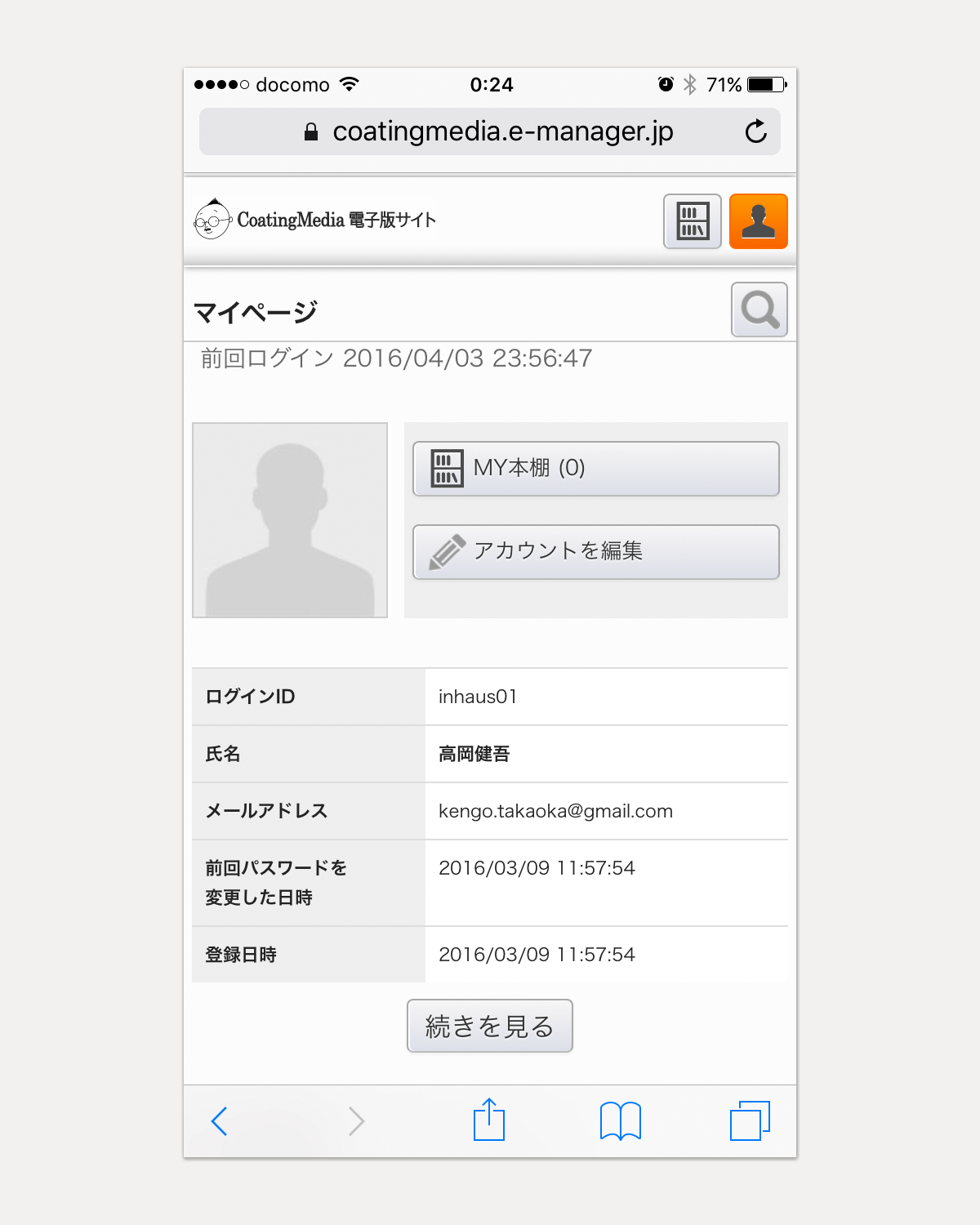
Task: Open the Safari share sheet
Action: (489, 1120)
